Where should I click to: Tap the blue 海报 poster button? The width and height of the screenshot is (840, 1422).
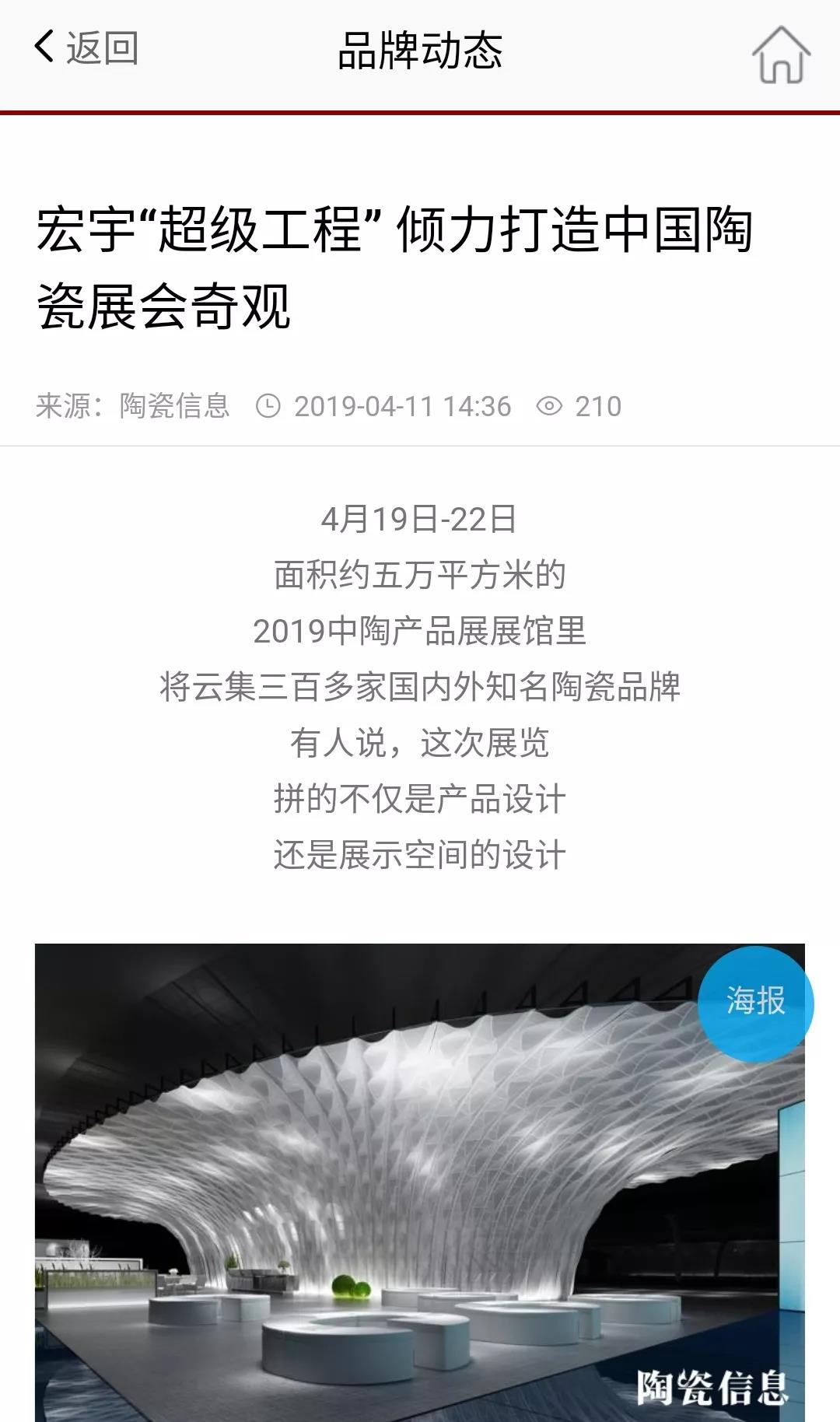(x=755, y=1003)
